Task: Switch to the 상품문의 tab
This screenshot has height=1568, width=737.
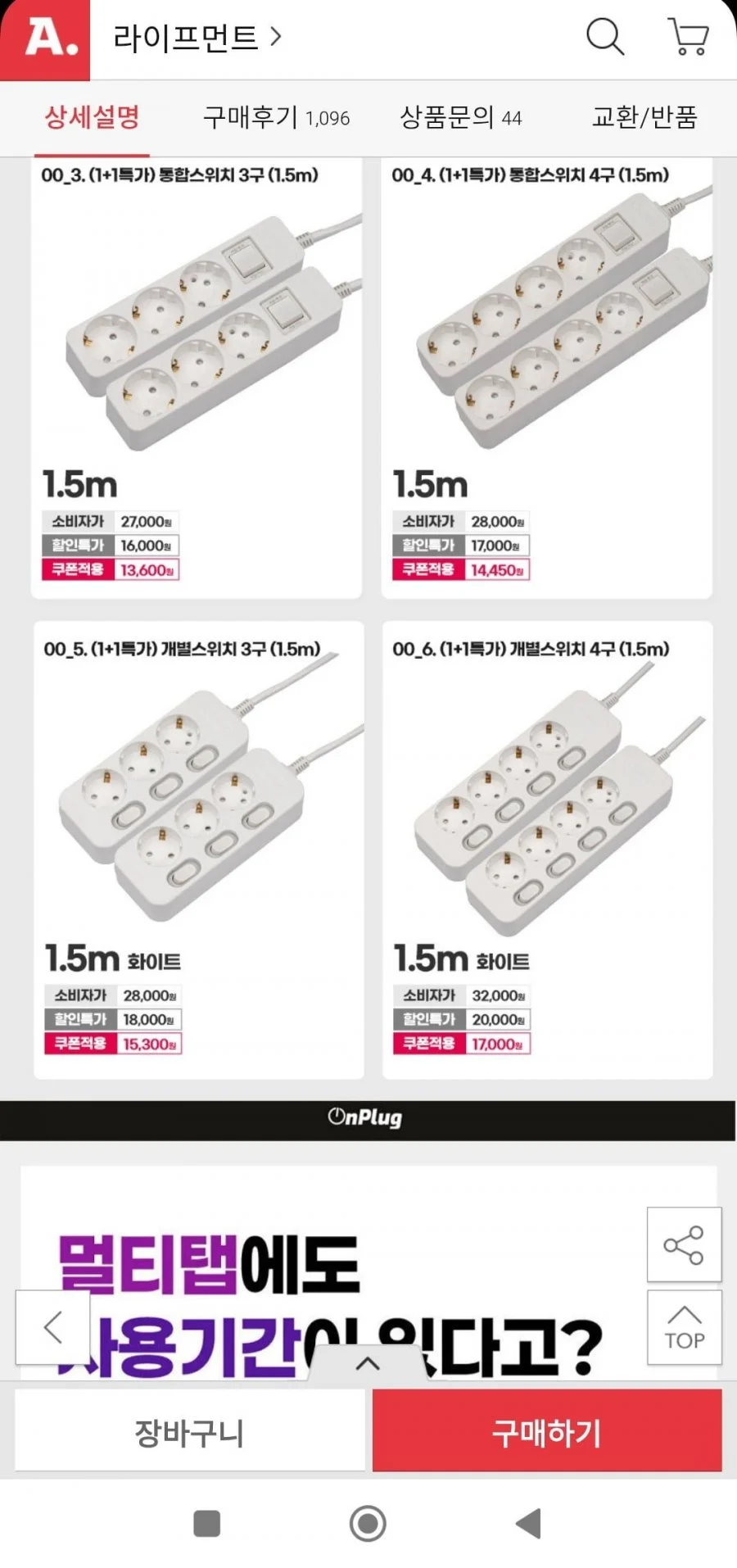Action: 460,118
